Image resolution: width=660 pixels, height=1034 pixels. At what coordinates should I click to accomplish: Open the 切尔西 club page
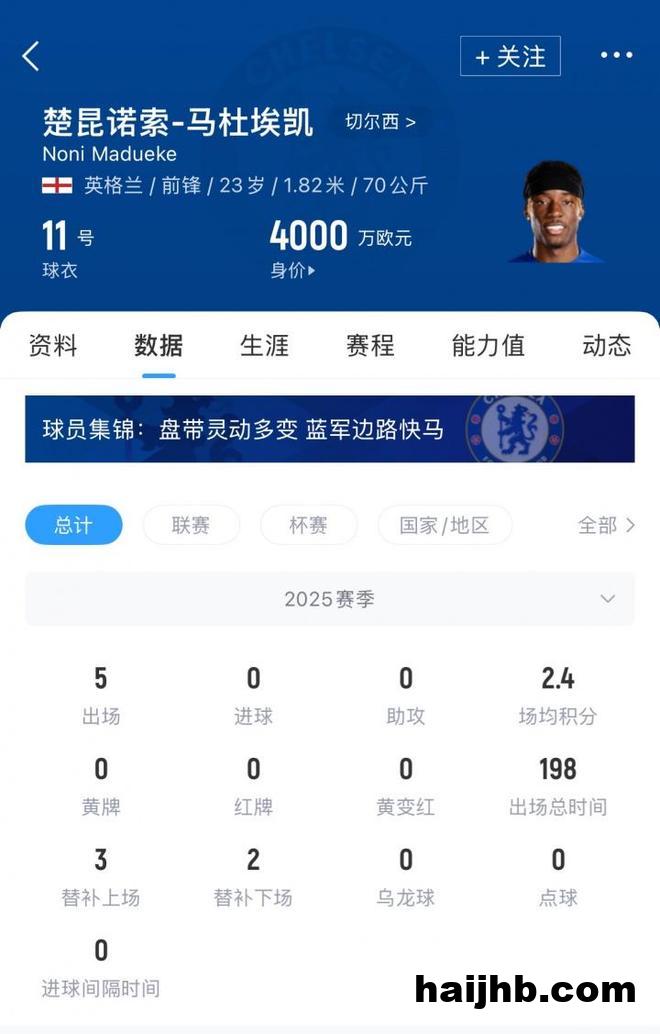point(380,122)
